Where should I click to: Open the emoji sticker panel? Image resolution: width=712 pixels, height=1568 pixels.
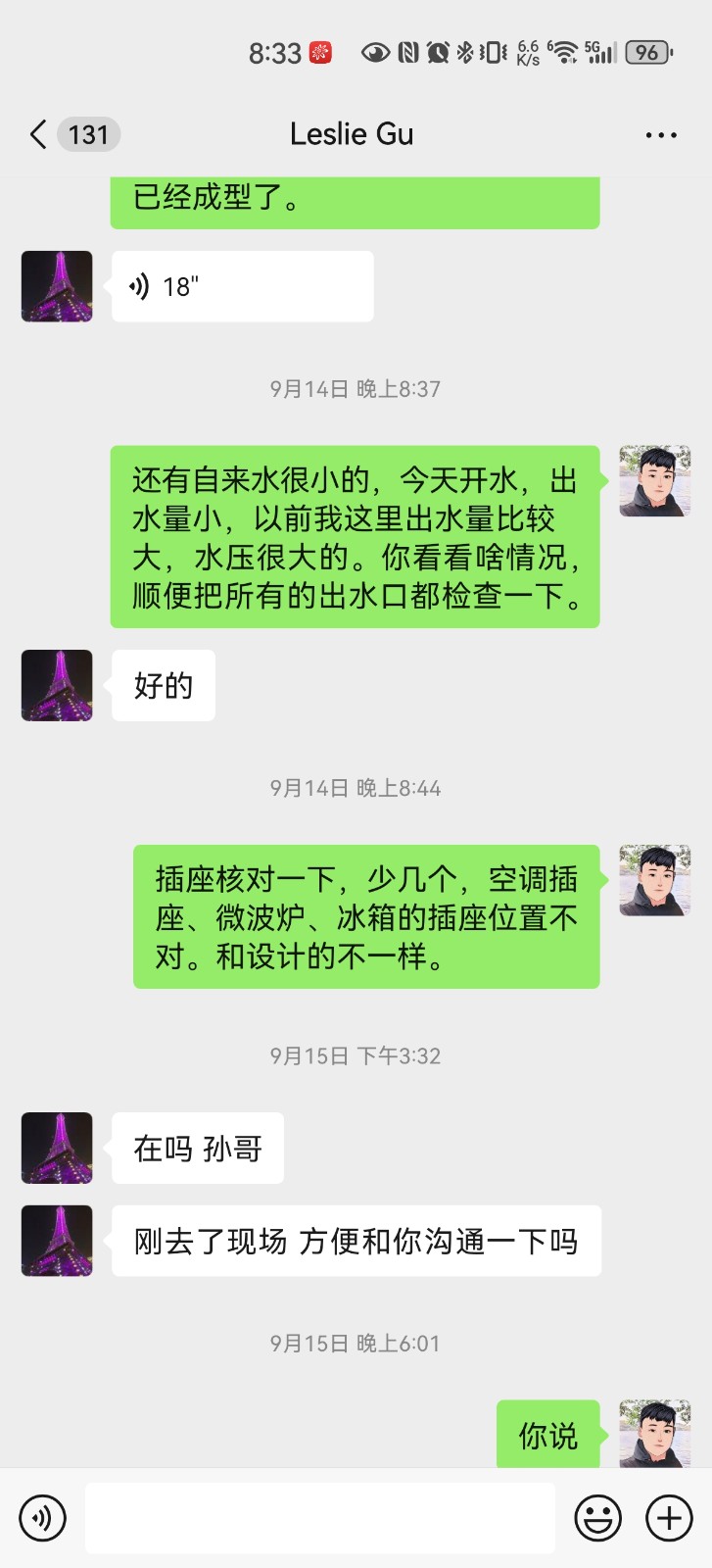click(597, 1518)
